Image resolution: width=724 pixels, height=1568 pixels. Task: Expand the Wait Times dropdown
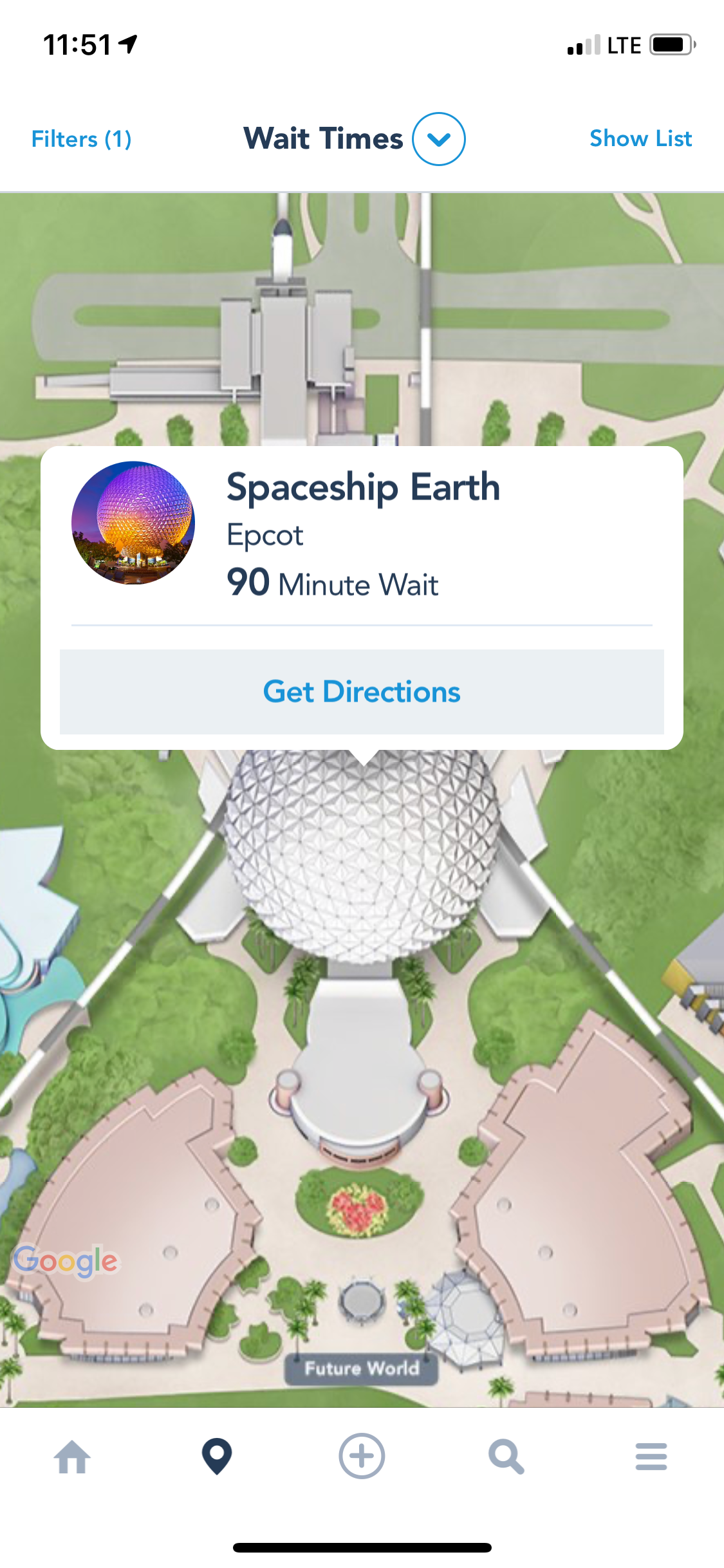click(438, 139)
